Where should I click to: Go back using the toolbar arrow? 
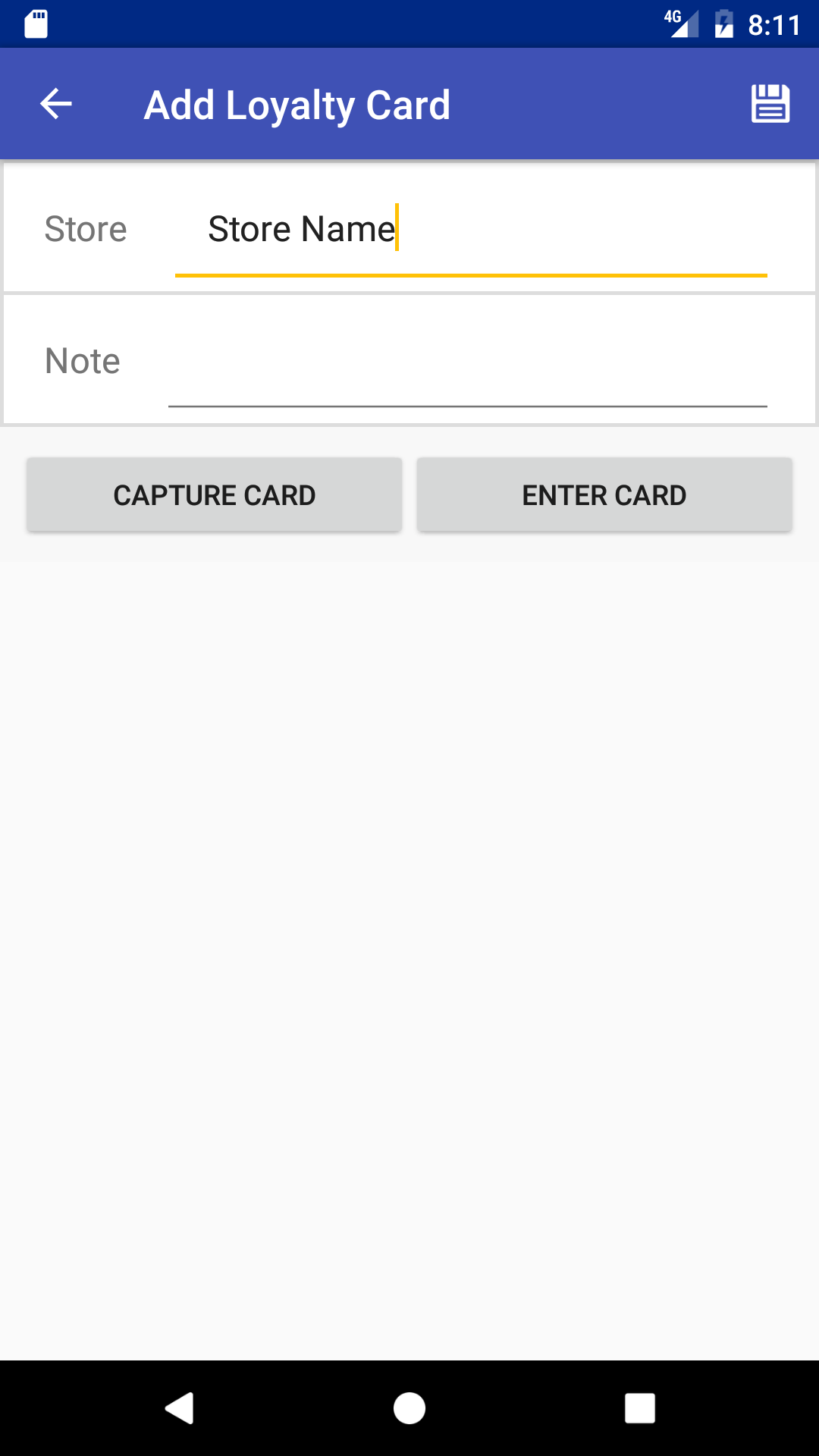tap(56, 104)
